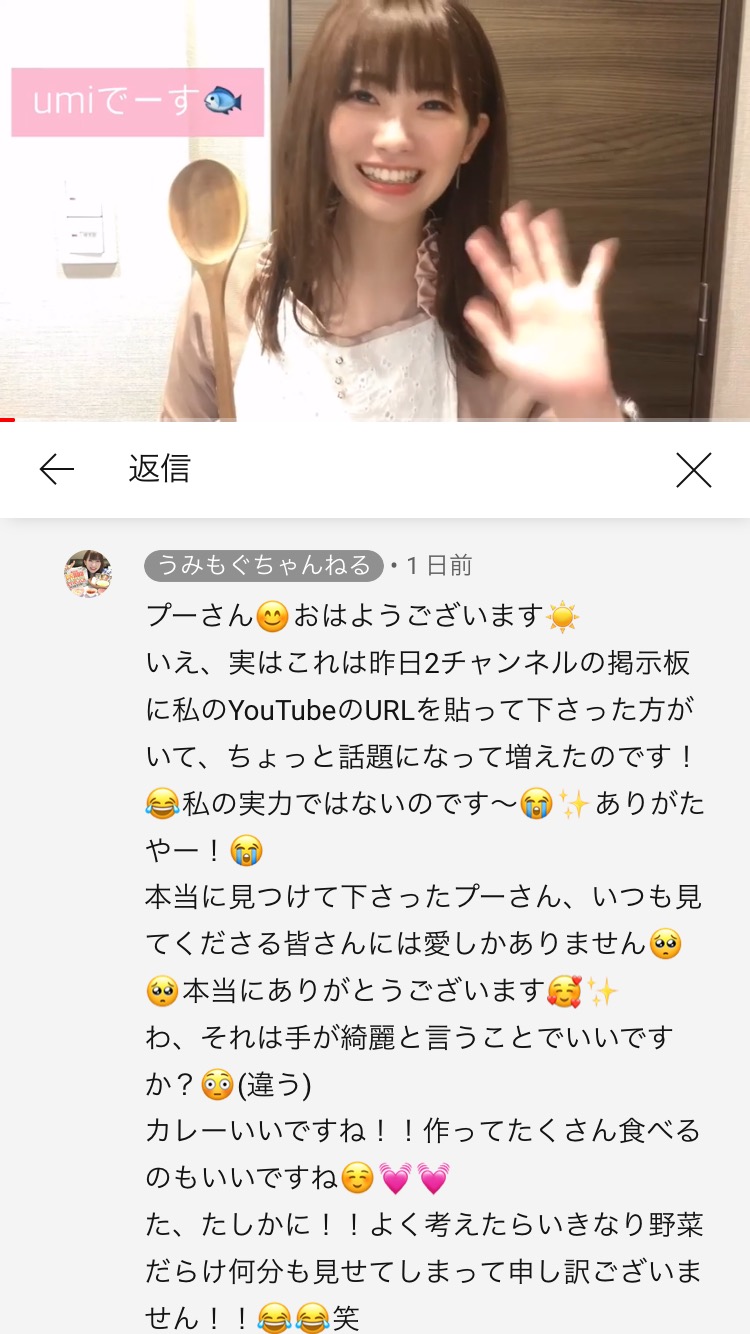Go back from the 返信 replies panel
This screenshot has width=750, height=1334.
57,469
